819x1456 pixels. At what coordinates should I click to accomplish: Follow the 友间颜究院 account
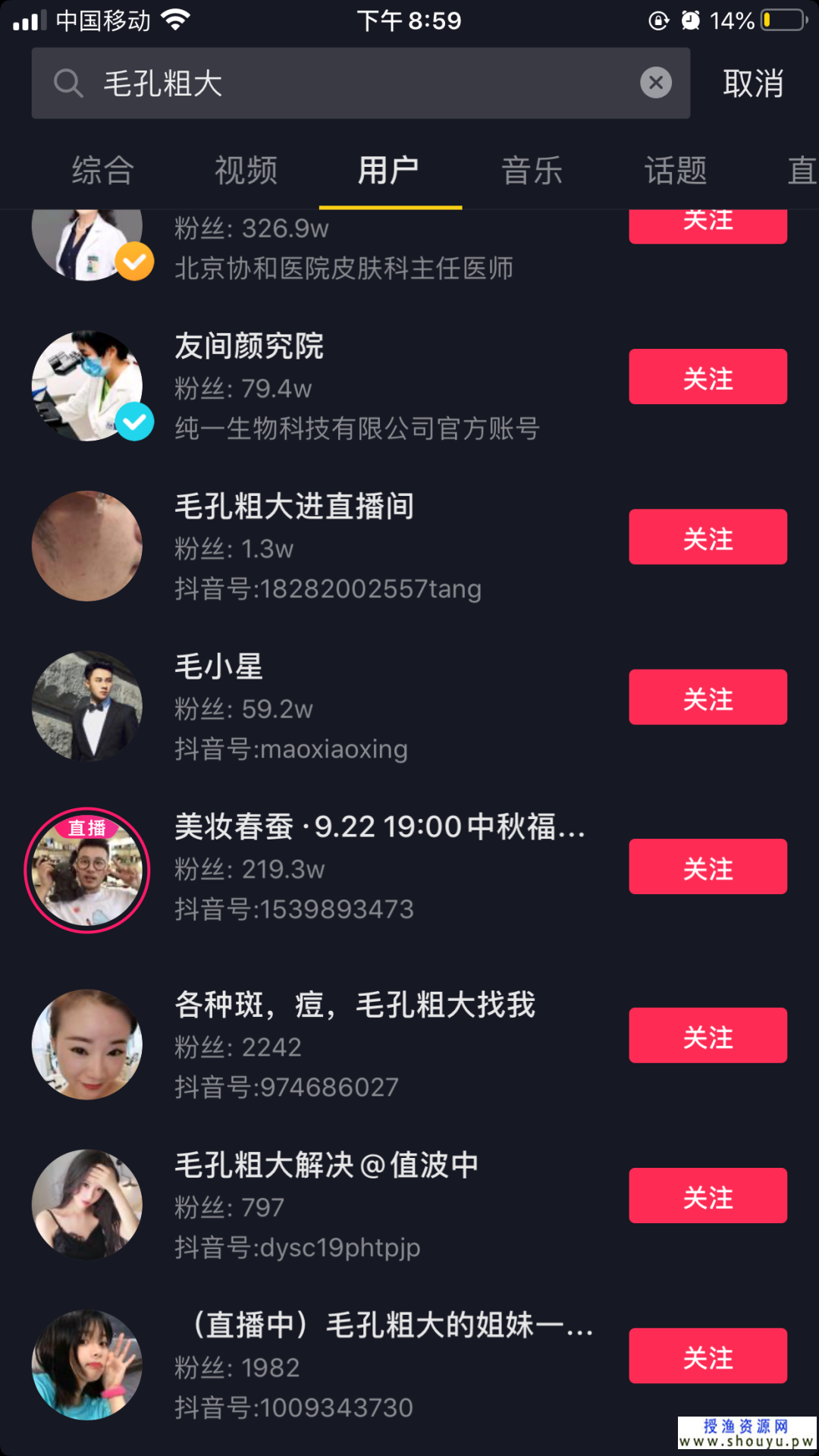pos(708,377)
